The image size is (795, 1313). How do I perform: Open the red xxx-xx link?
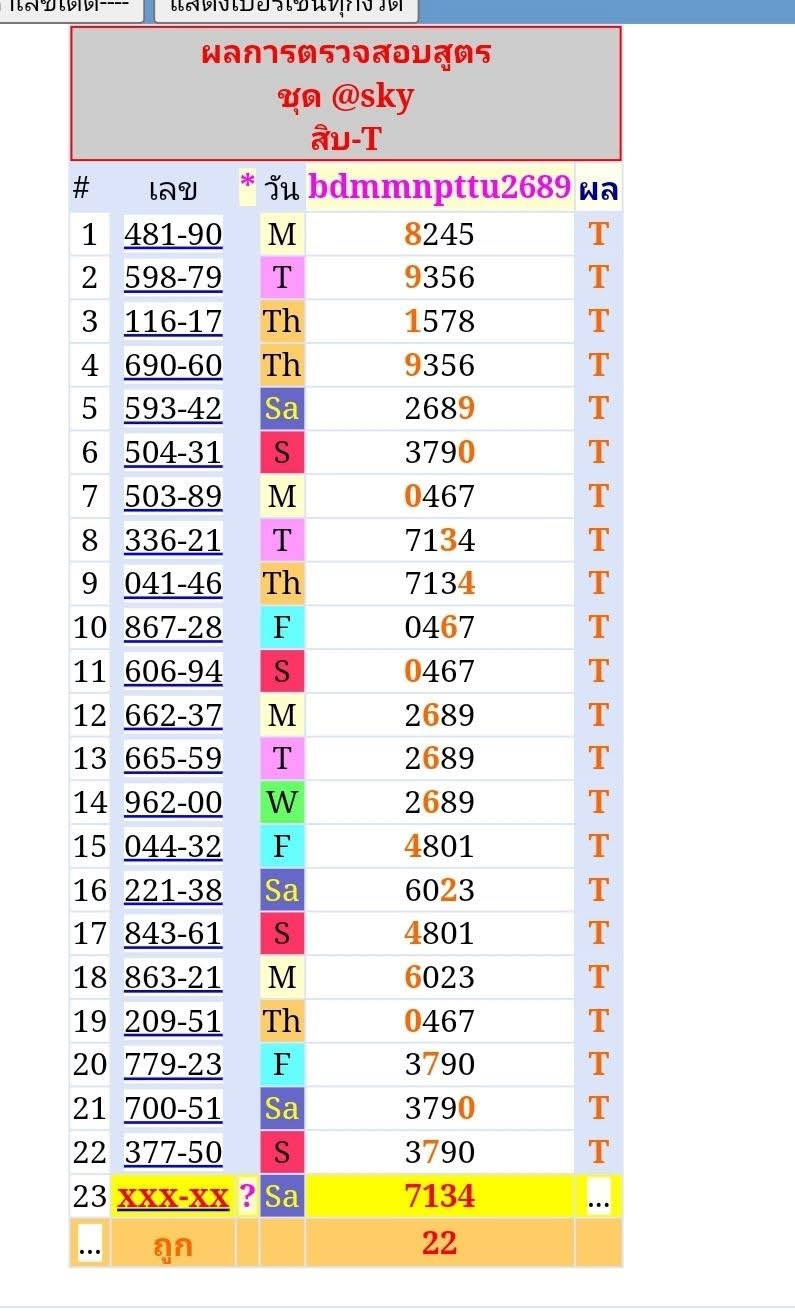(173, 1196)
